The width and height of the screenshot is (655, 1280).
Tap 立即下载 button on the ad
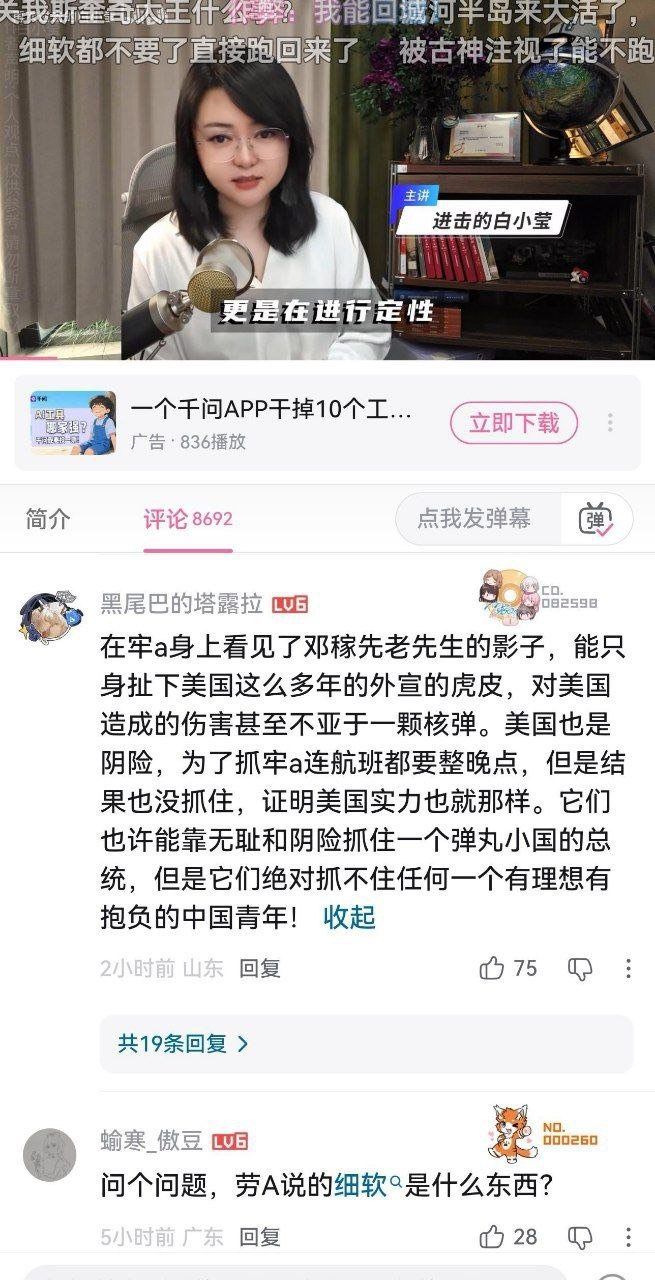coord(513,422)
